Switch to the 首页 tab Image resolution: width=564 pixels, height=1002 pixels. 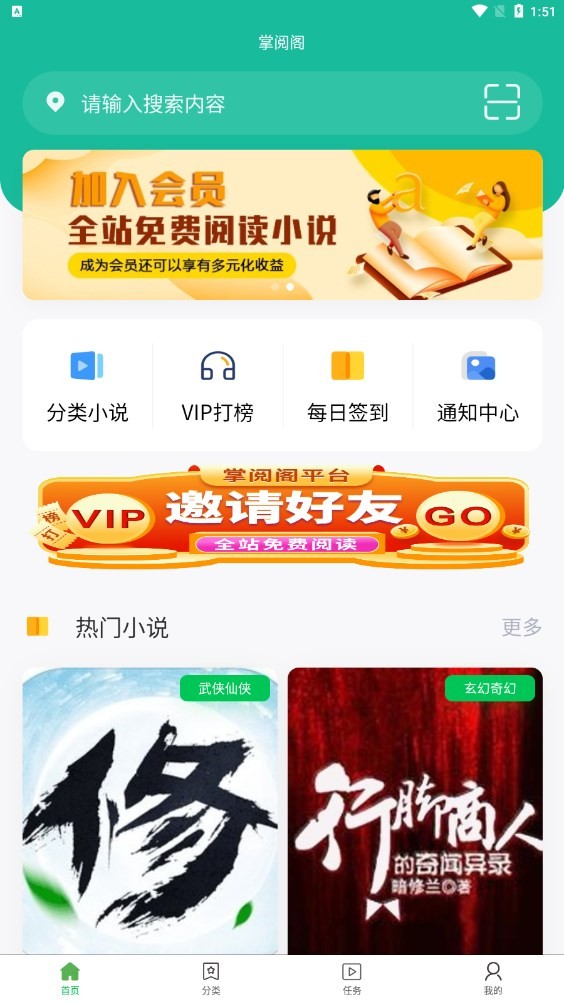pyautogui.click(x=70, y=978)
